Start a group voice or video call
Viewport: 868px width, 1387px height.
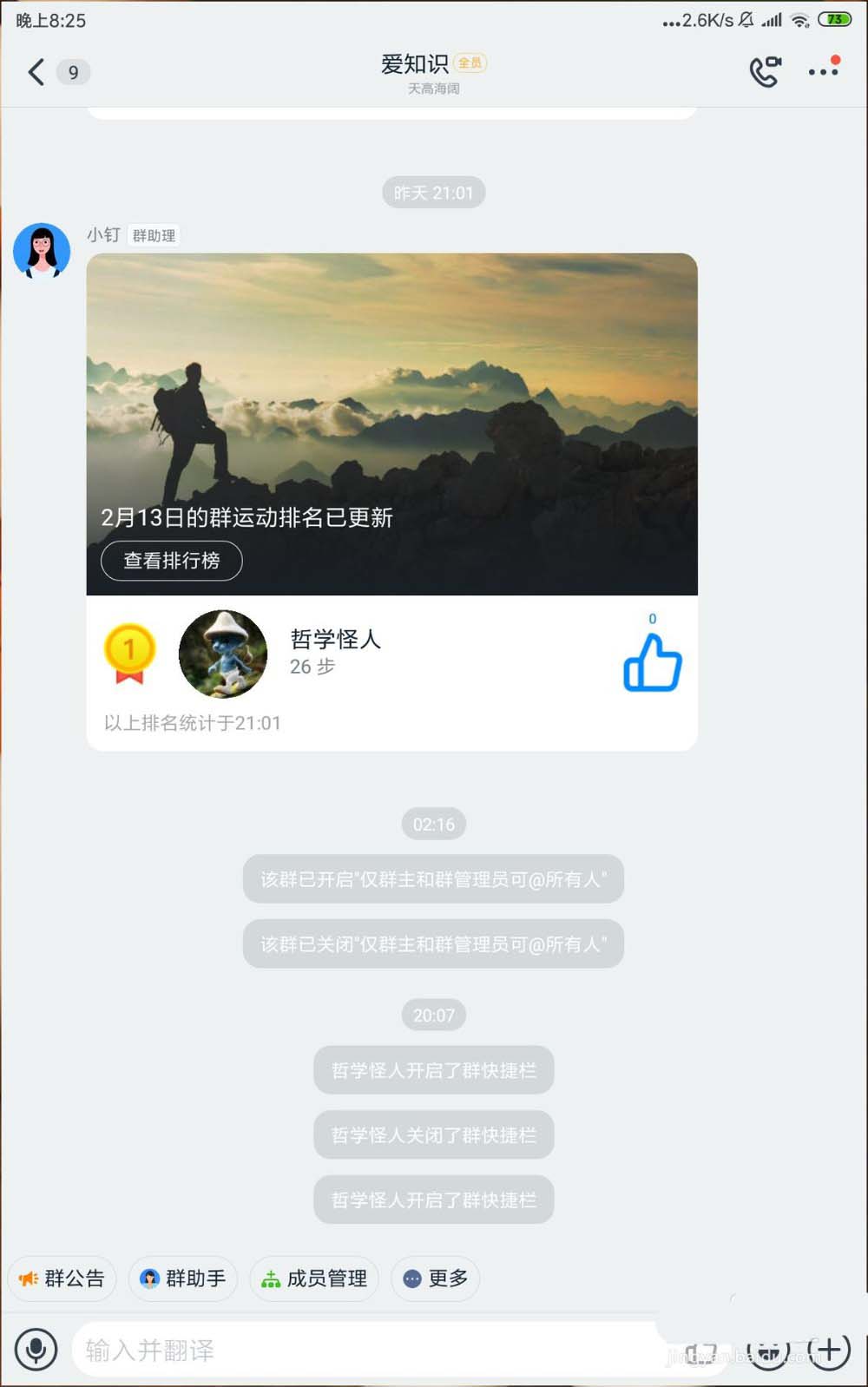pyautogui.click(x=765, y=72)
